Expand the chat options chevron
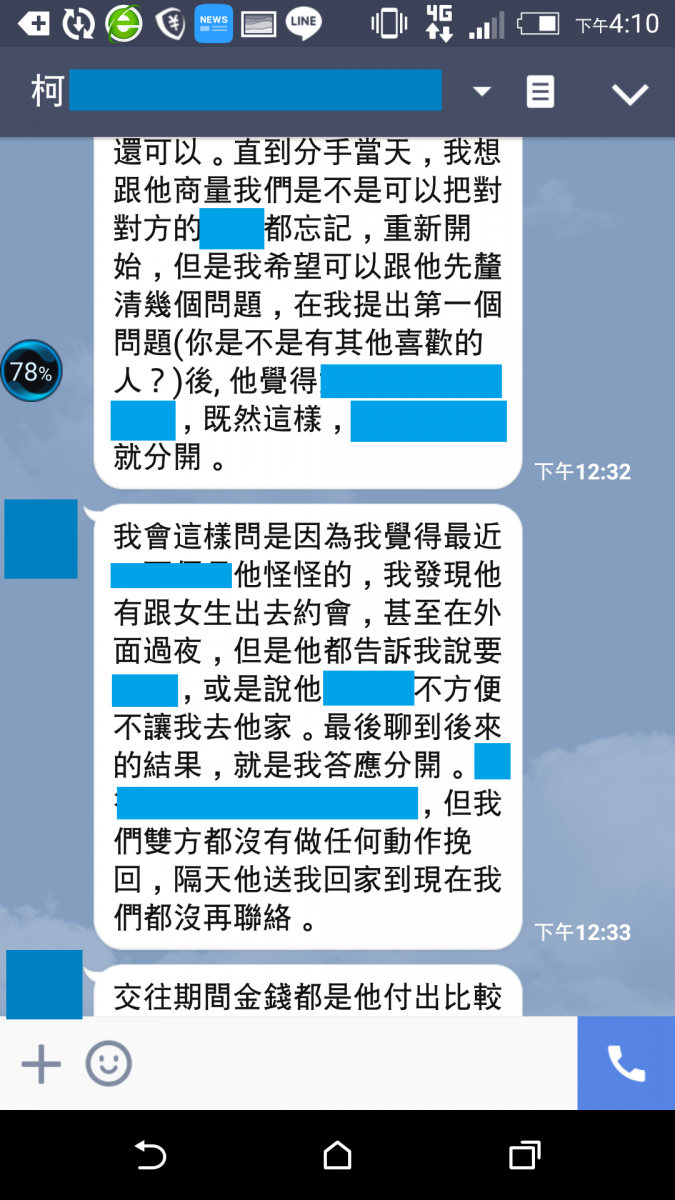 (x=630, y=94)
